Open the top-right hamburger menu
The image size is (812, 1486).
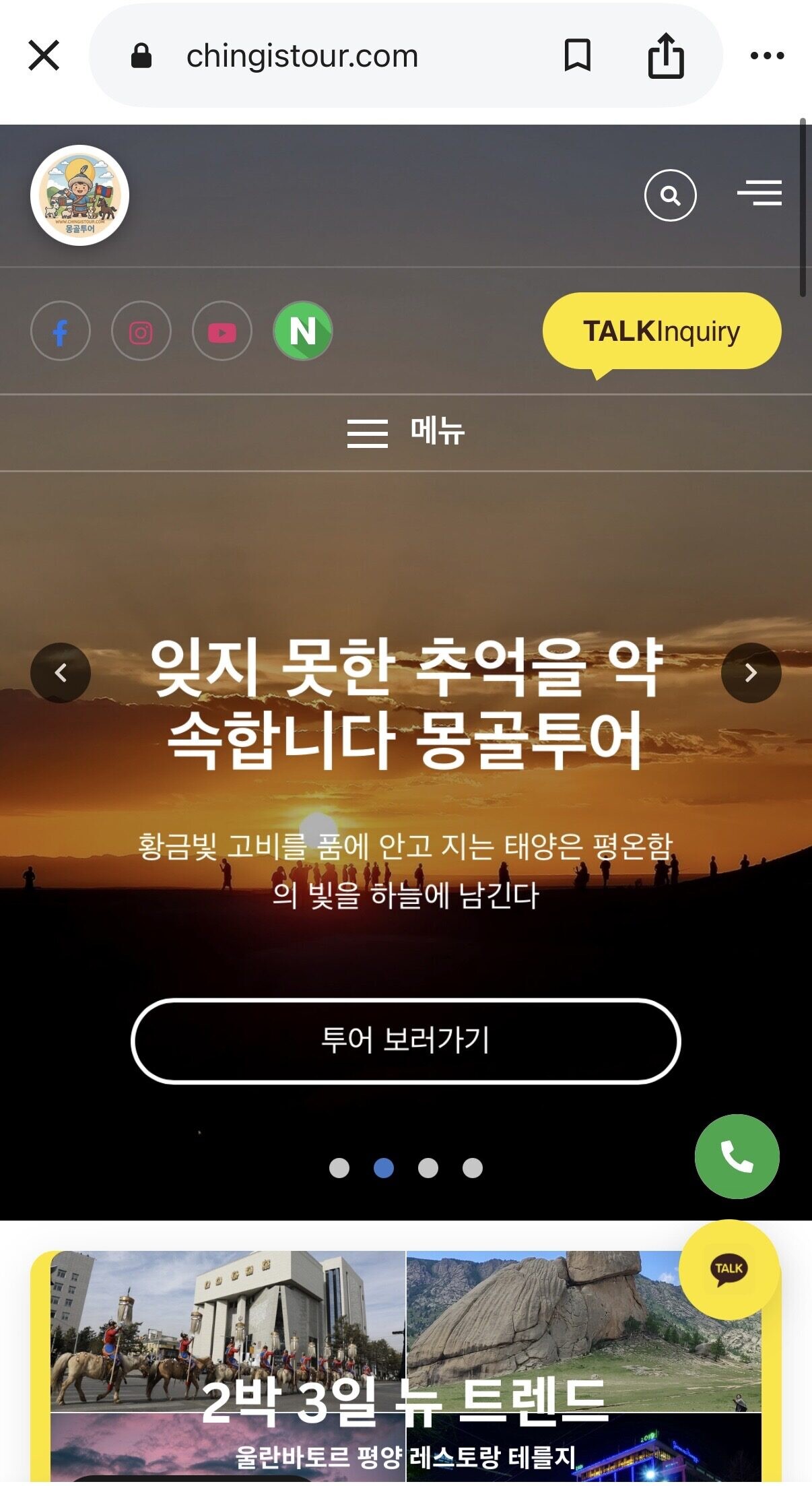point(759,193)
